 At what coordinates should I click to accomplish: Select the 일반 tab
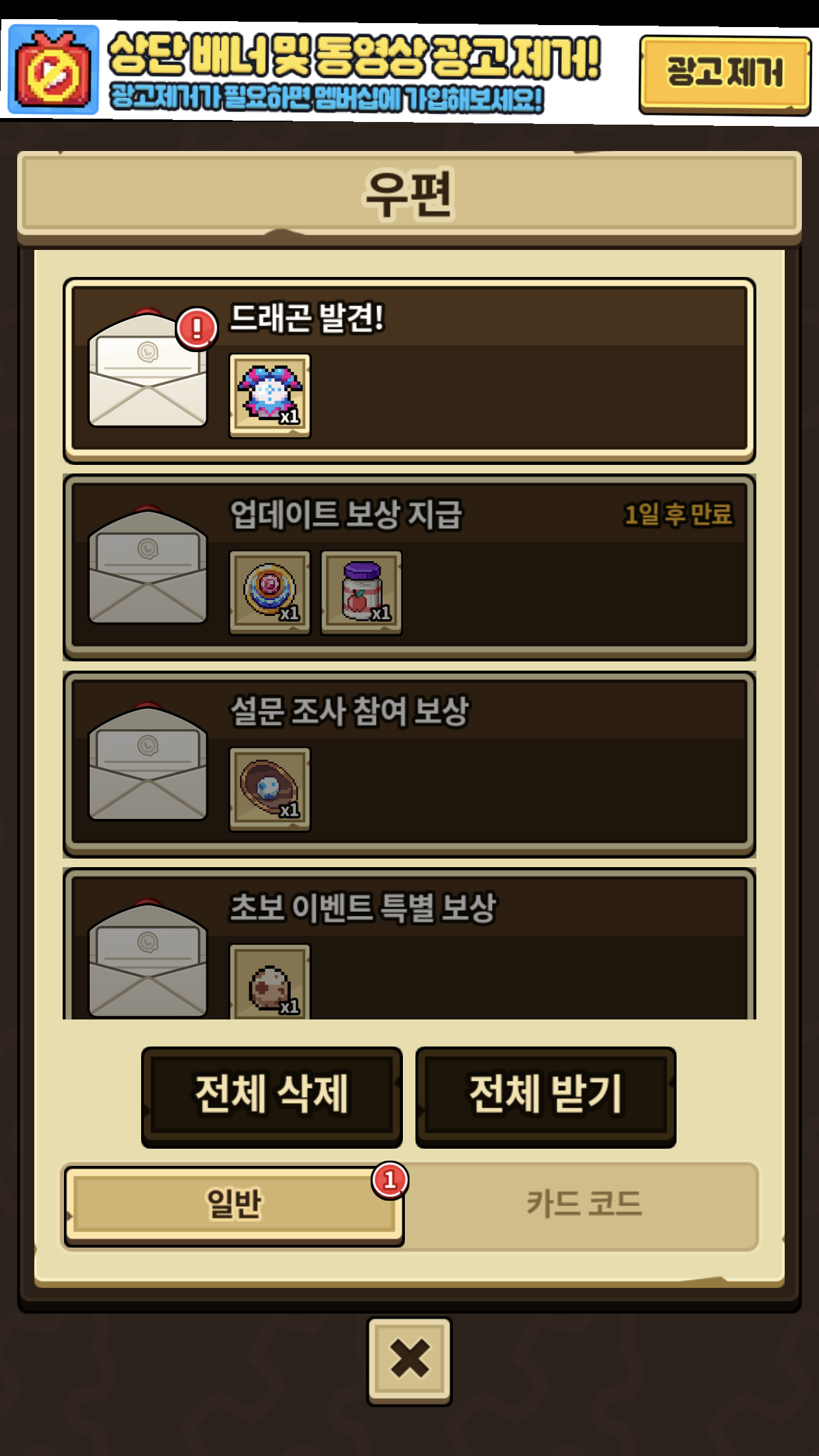[x=235, y=1204]
